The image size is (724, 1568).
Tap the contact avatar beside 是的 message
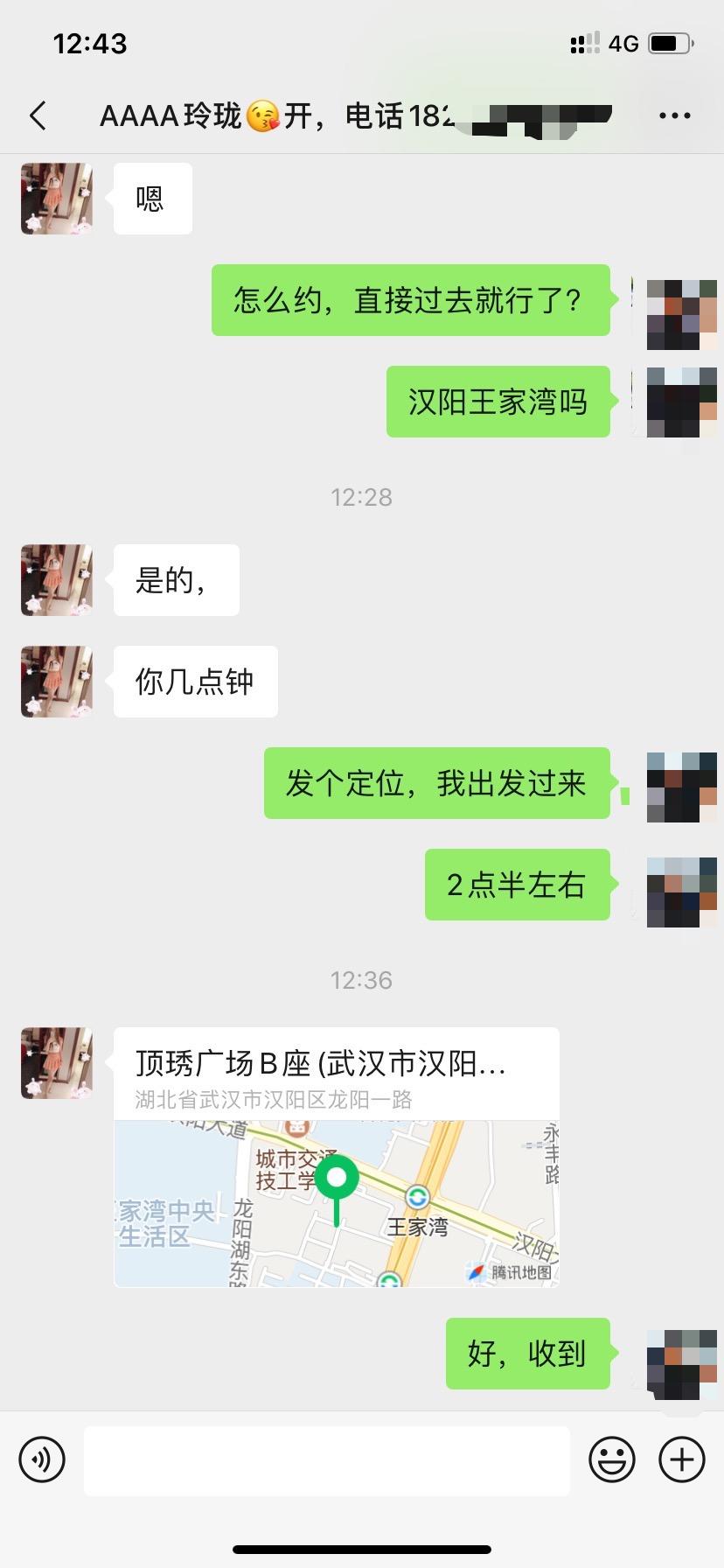pyautogui.click(x=55, y=579)
